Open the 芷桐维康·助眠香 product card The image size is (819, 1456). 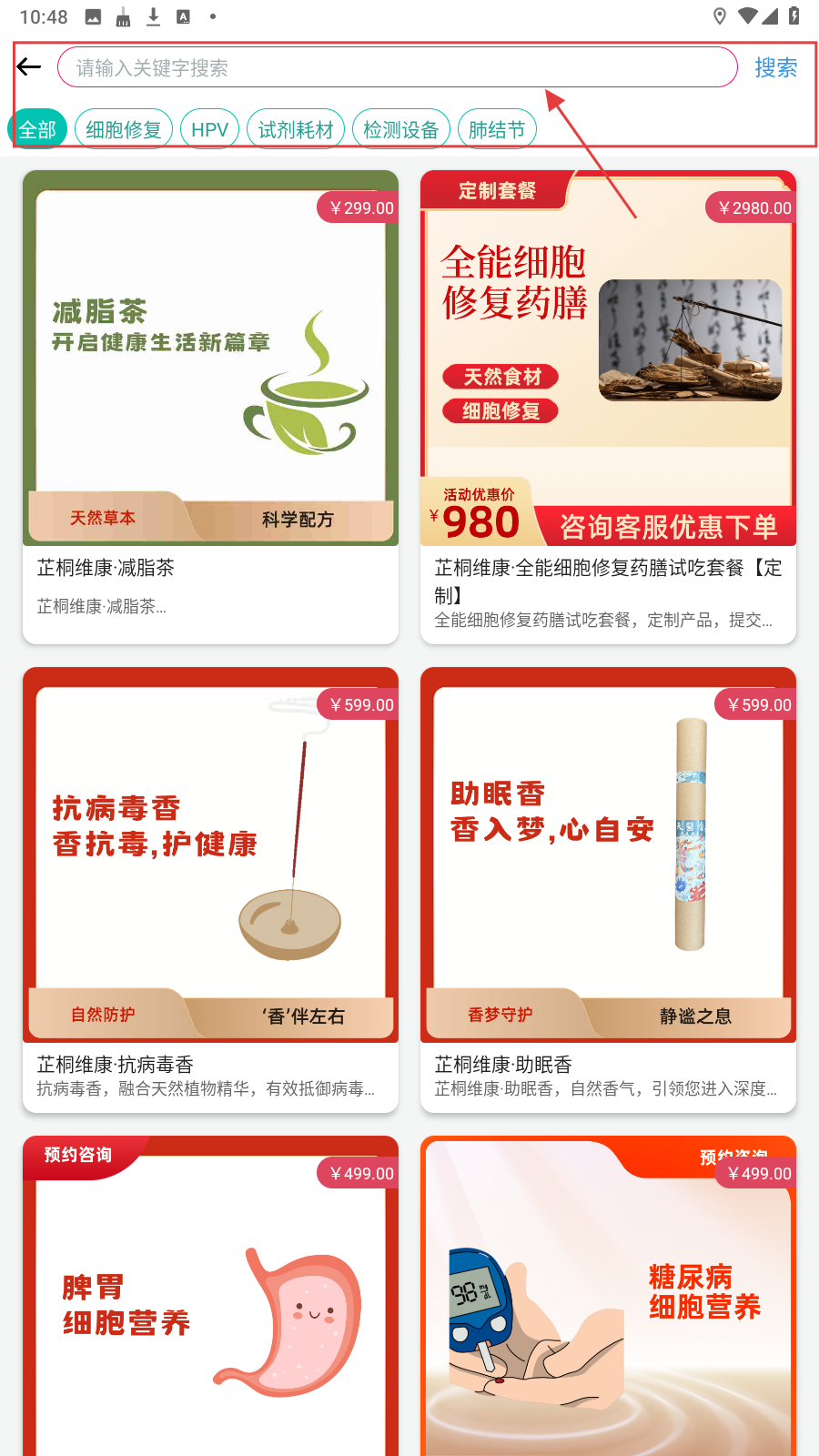point(608,888)
